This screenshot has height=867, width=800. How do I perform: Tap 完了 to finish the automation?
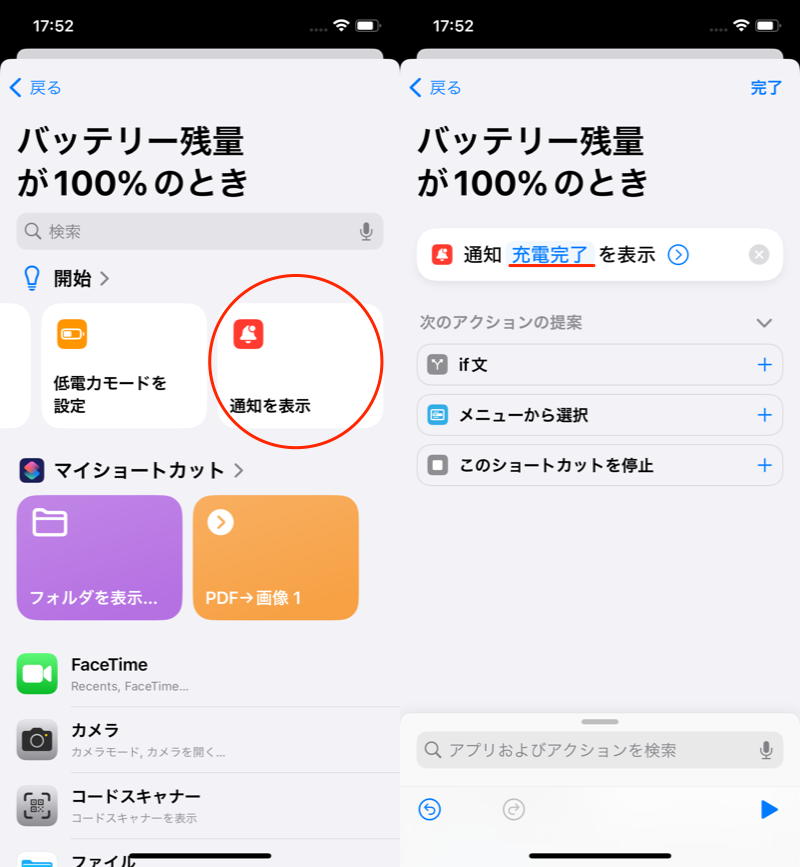[766, 88]
